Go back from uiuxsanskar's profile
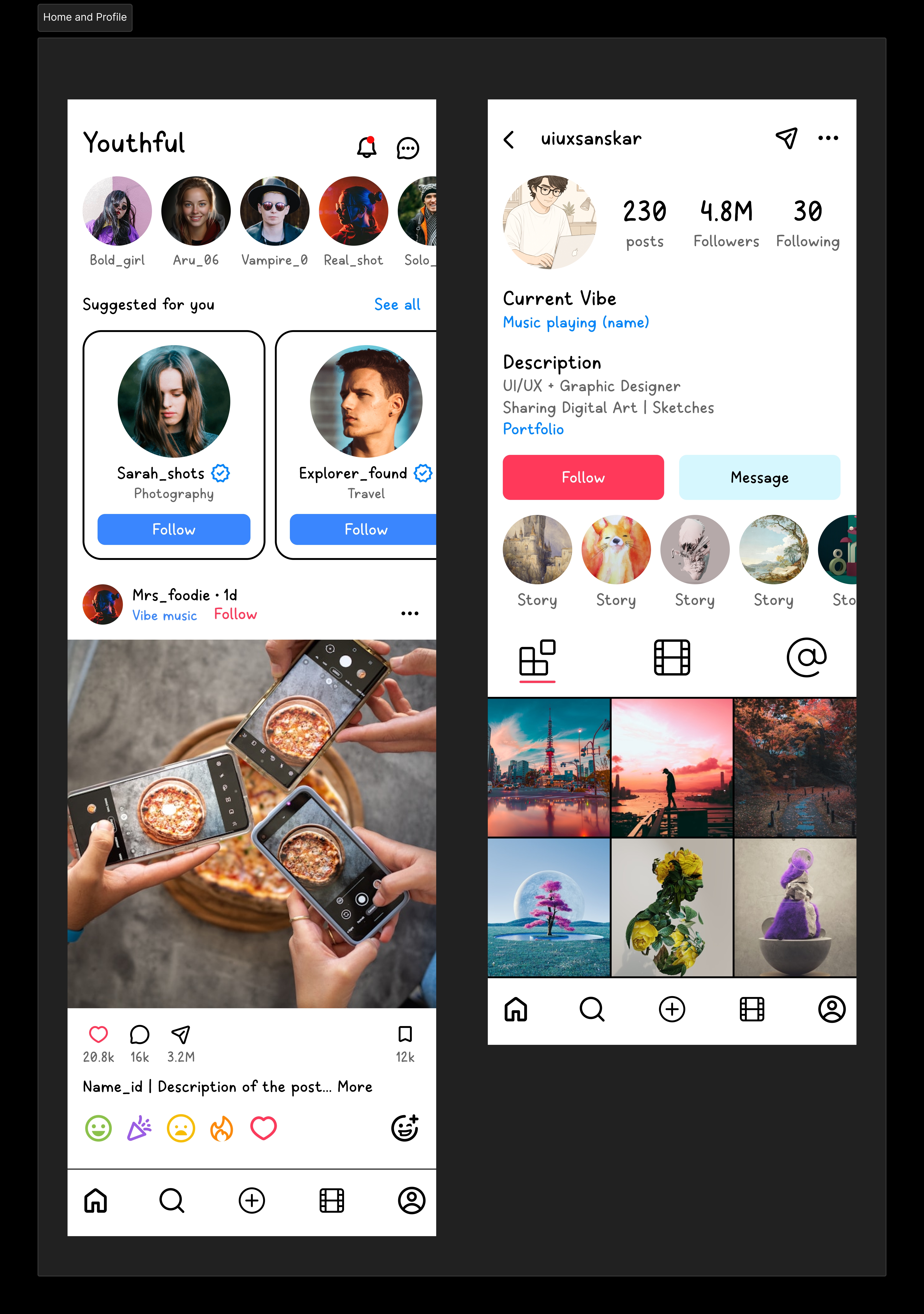The width and height of the screenshot is (924, 1314). [509, 139]
